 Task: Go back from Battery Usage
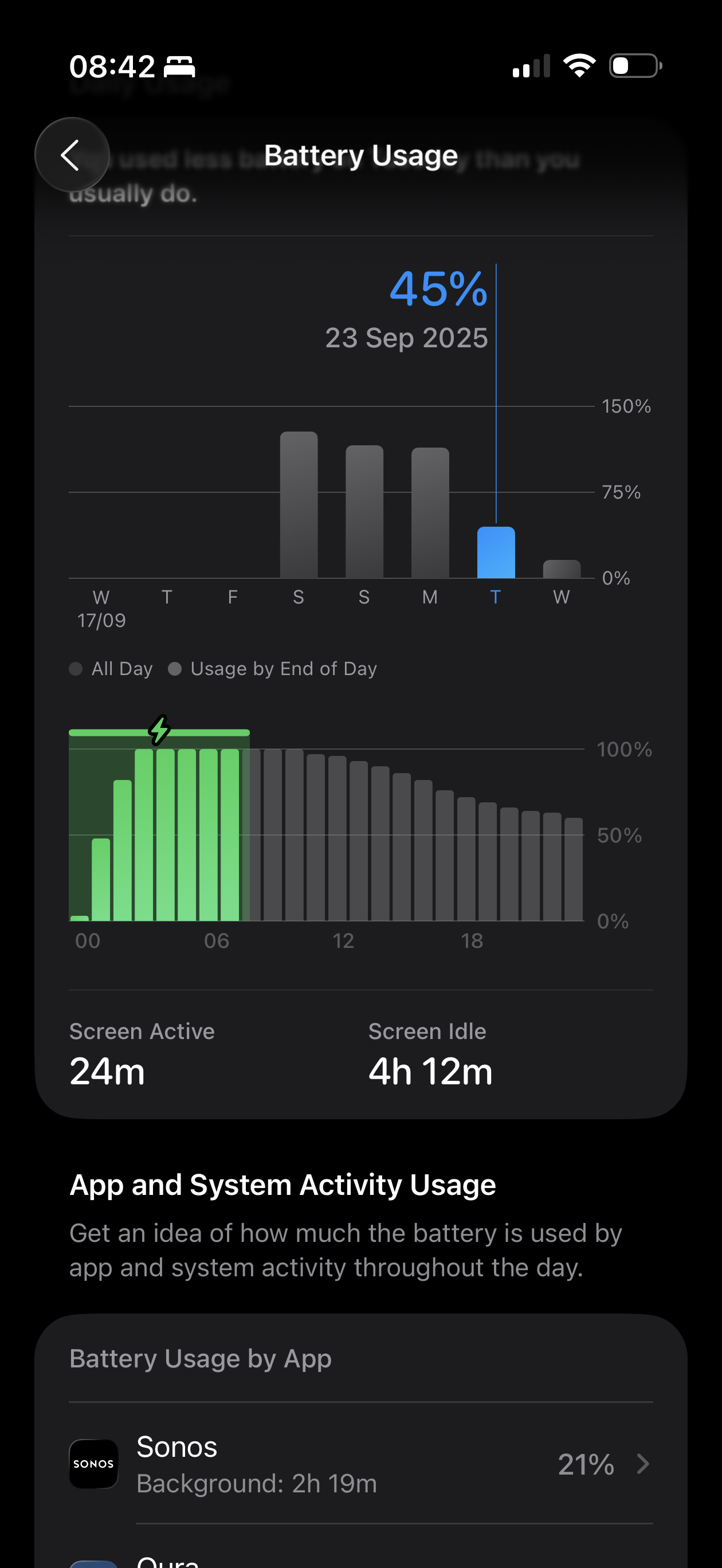72,155
